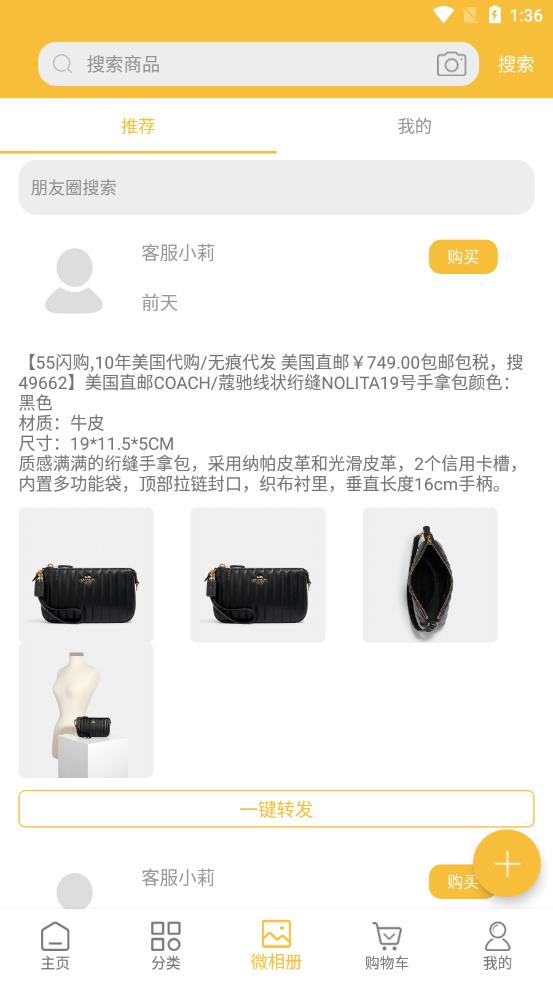Open the 分类 categories tab
Screen dimensions: 553x983
click(x=166, y=945)
